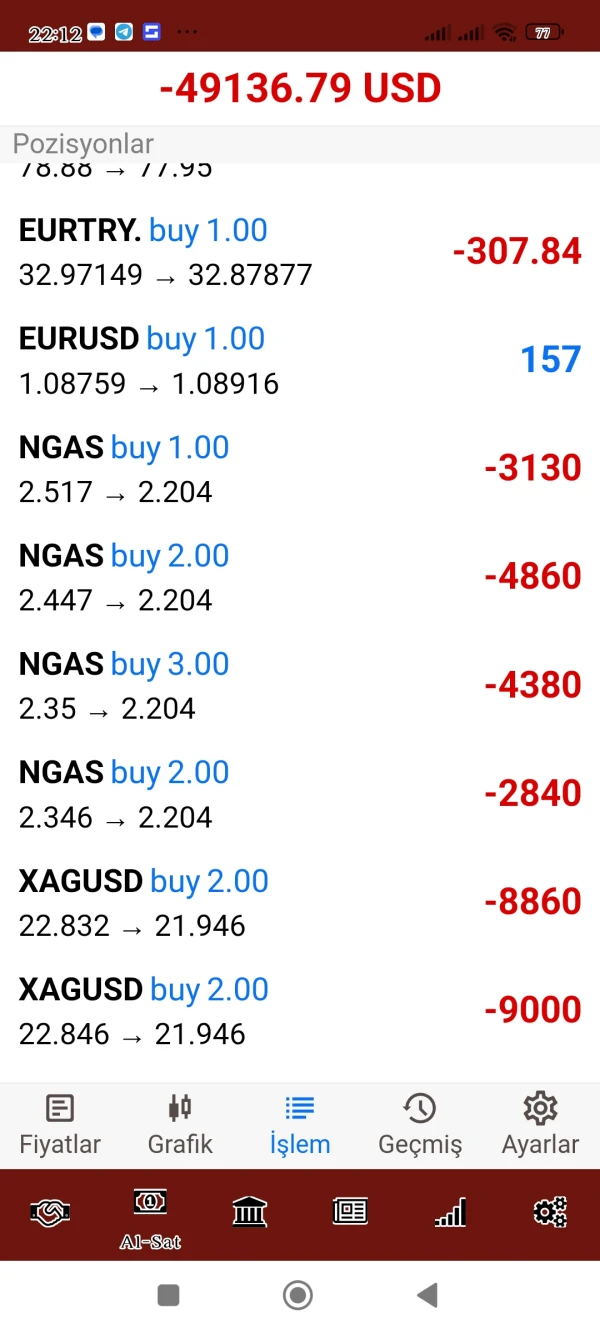This screenshot has height=1333, width=600.
Task: Open the NGAS buy 3.00 position
Action: (300, 685)
